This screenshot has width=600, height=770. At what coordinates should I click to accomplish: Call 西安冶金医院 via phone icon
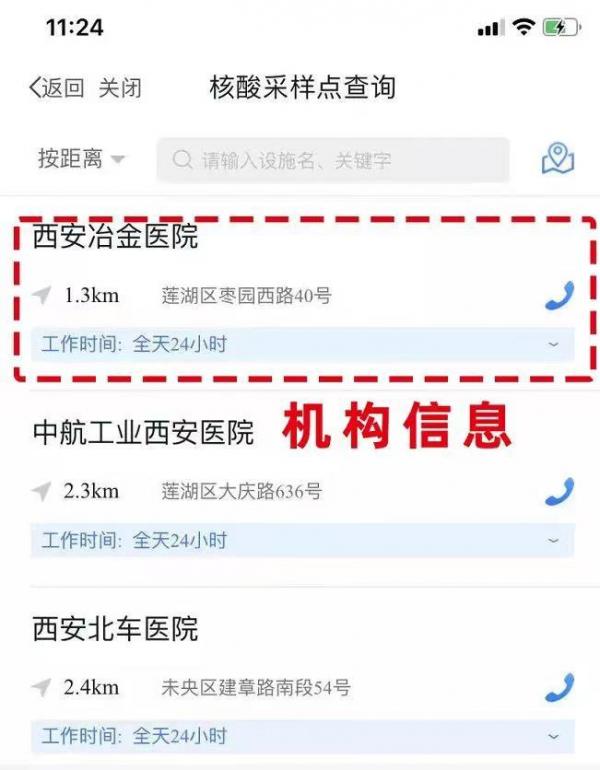(560, 295)
